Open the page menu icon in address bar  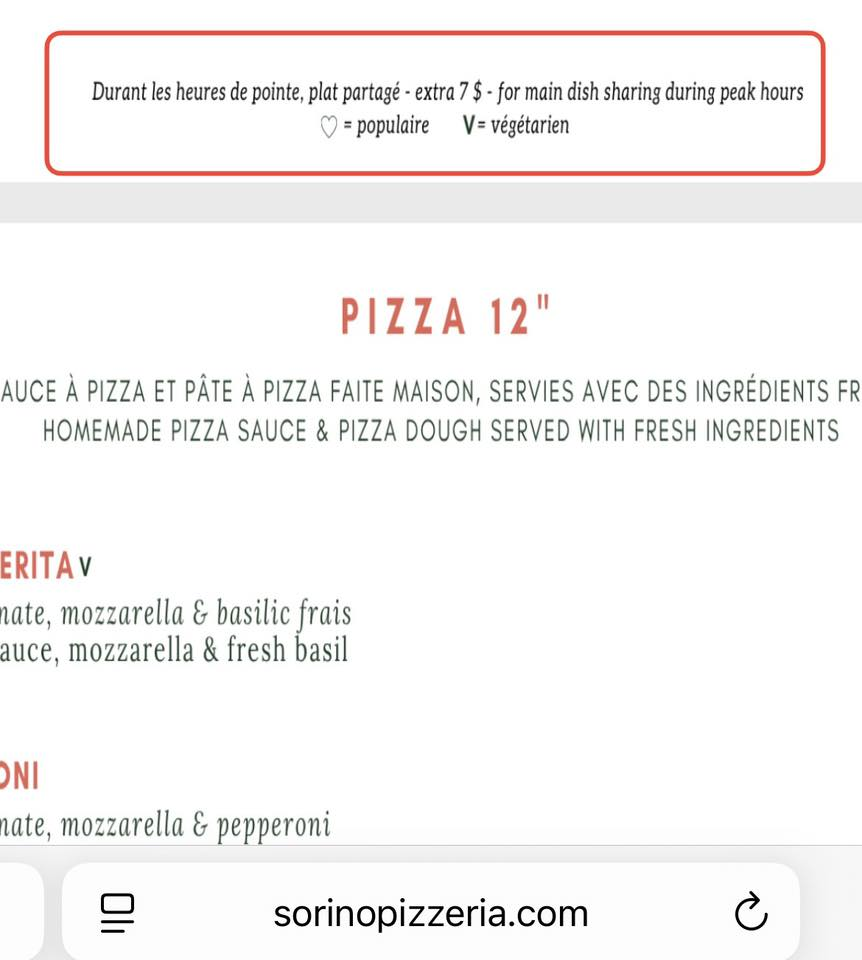[x=118, y=913]
